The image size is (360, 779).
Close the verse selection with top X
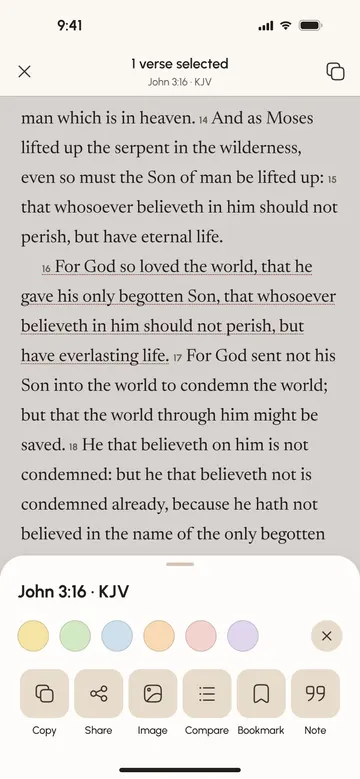[24, 72]
